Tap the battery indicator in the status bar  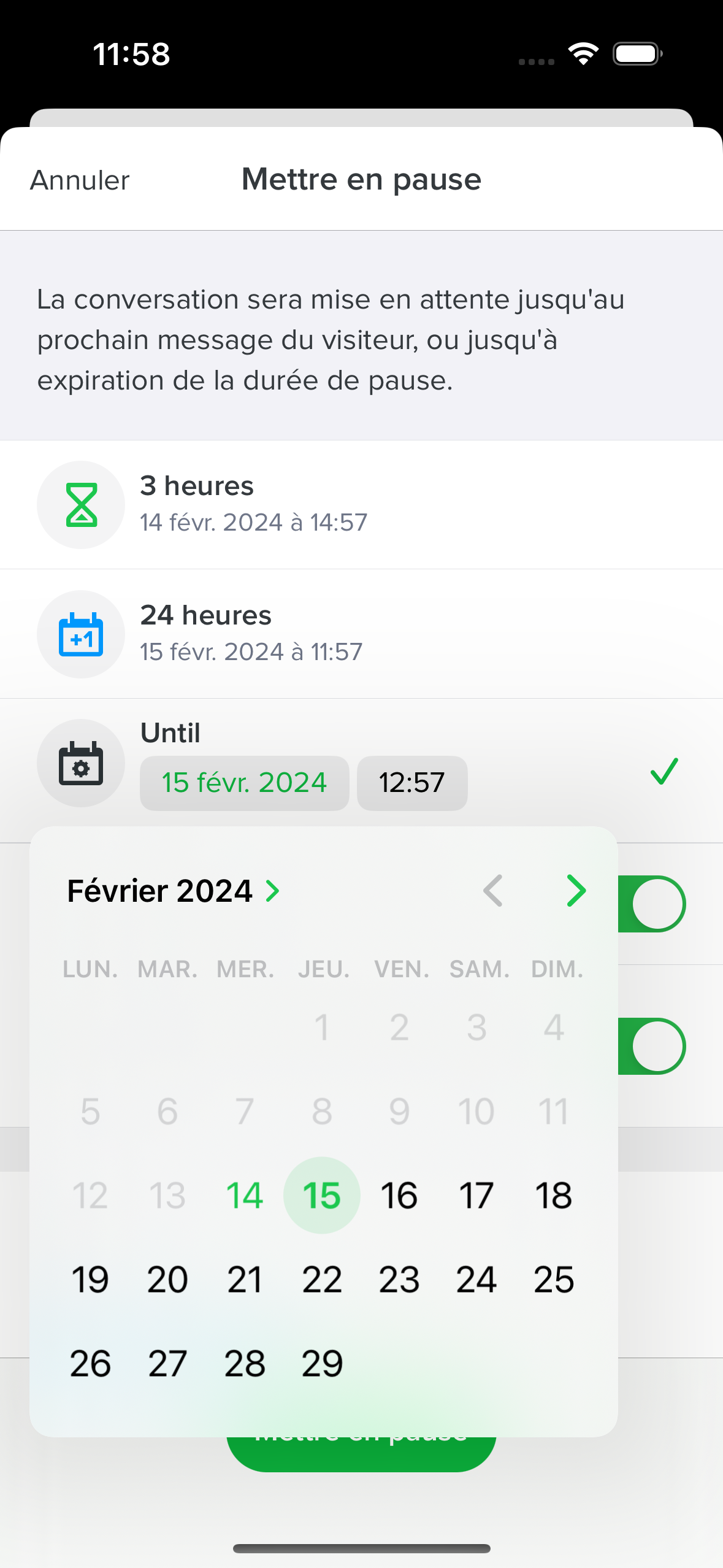pyautogui.click(x=636, y=54)
